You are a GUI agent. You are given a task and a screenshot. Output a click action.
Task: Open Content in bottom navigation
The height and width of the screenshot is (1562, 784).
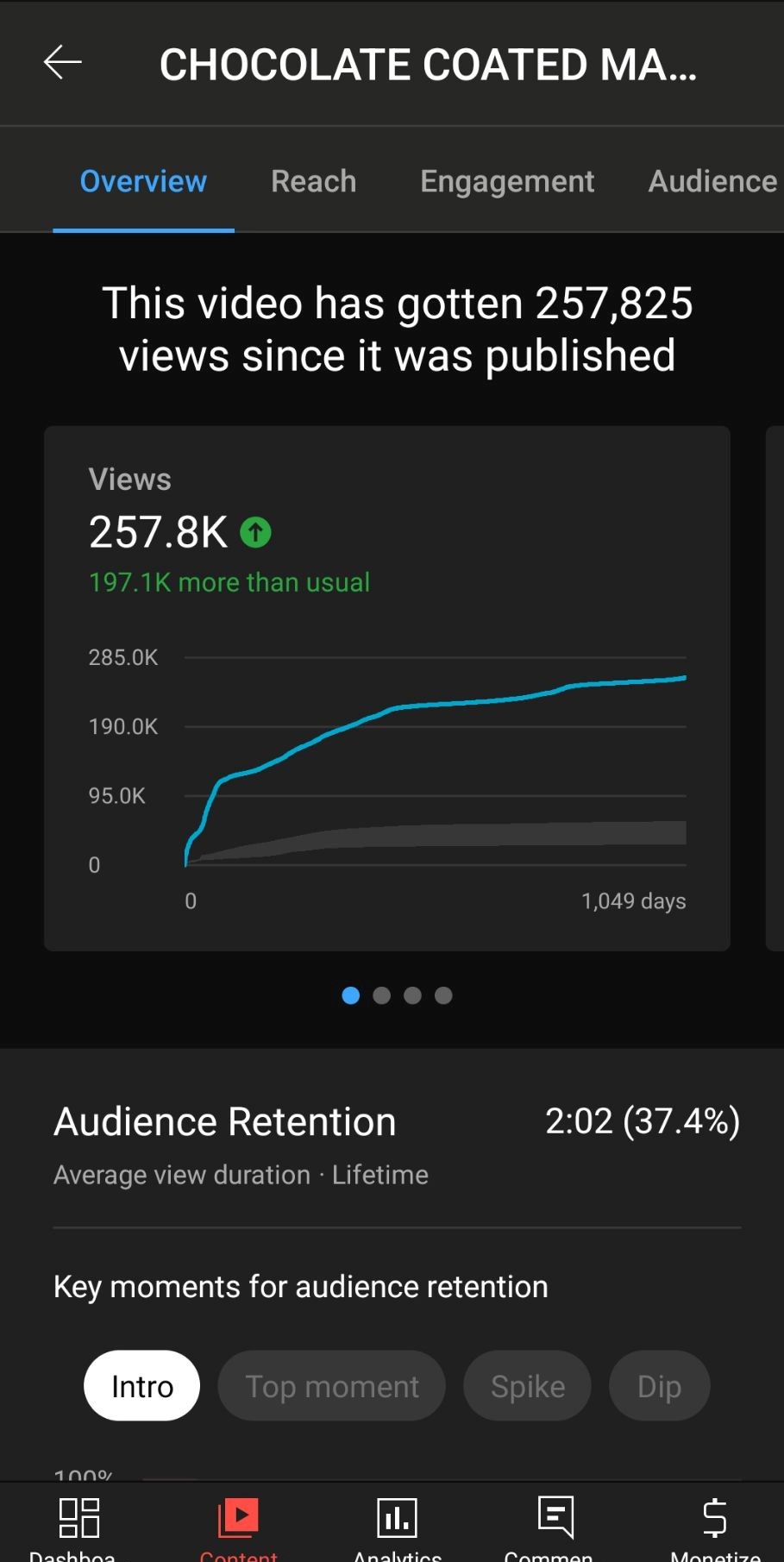point(238,1527)
